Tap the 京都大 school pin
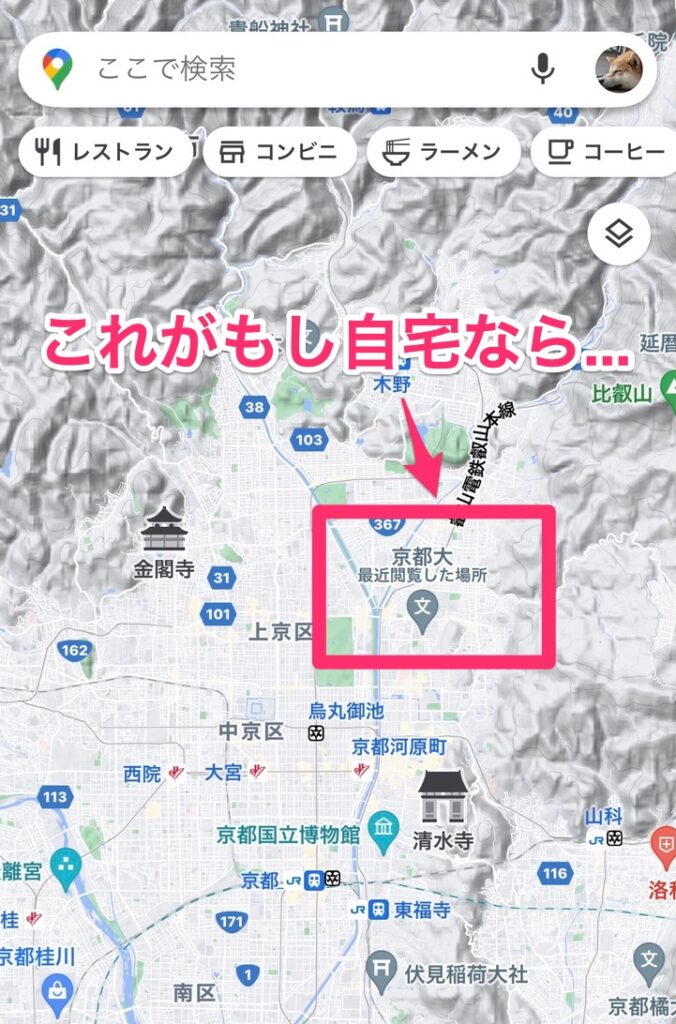676x1024 pixels. (x=424, y=605)
